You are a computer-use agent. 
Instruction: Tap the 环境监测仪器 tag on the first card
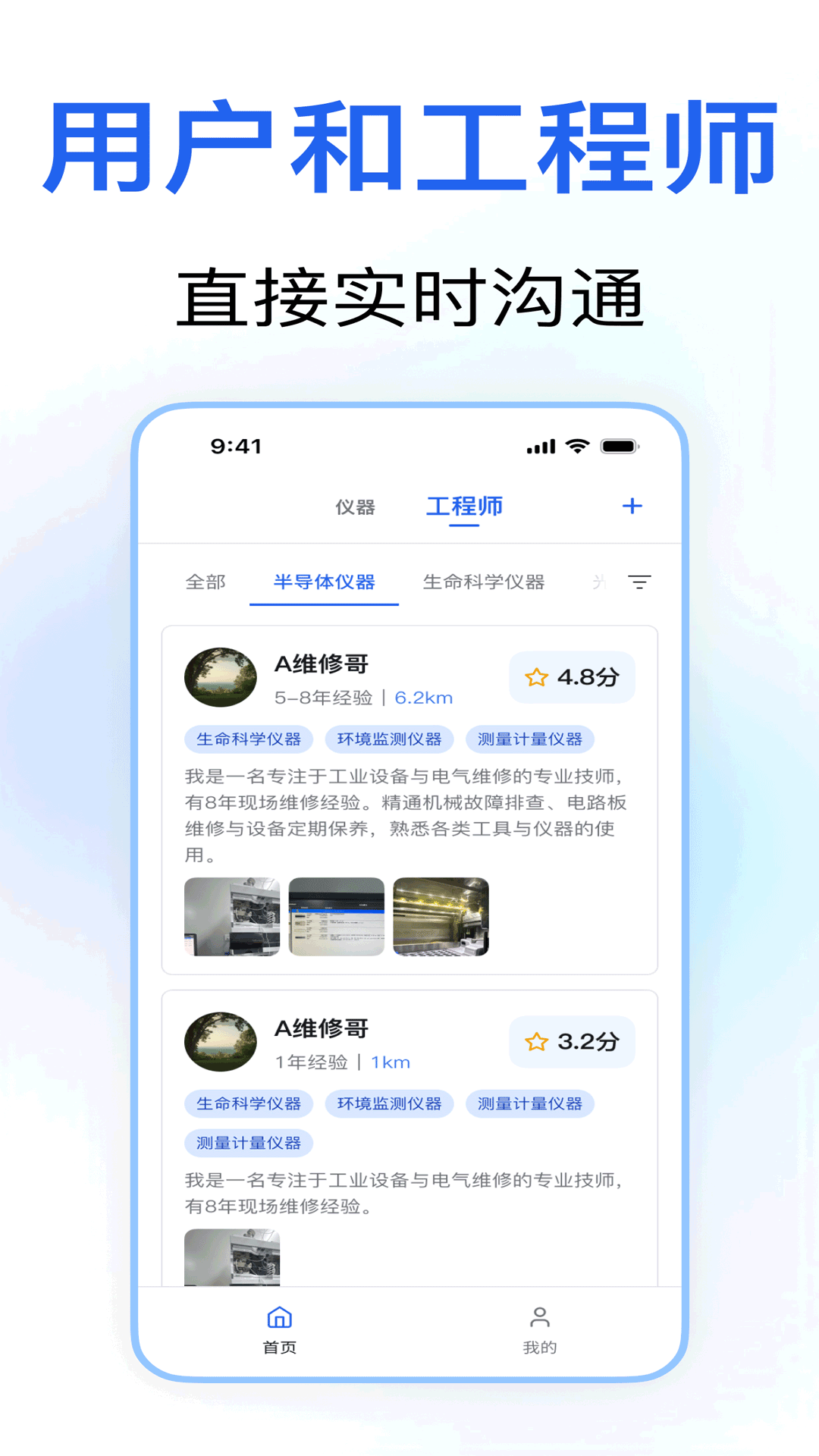click(390, 739)
